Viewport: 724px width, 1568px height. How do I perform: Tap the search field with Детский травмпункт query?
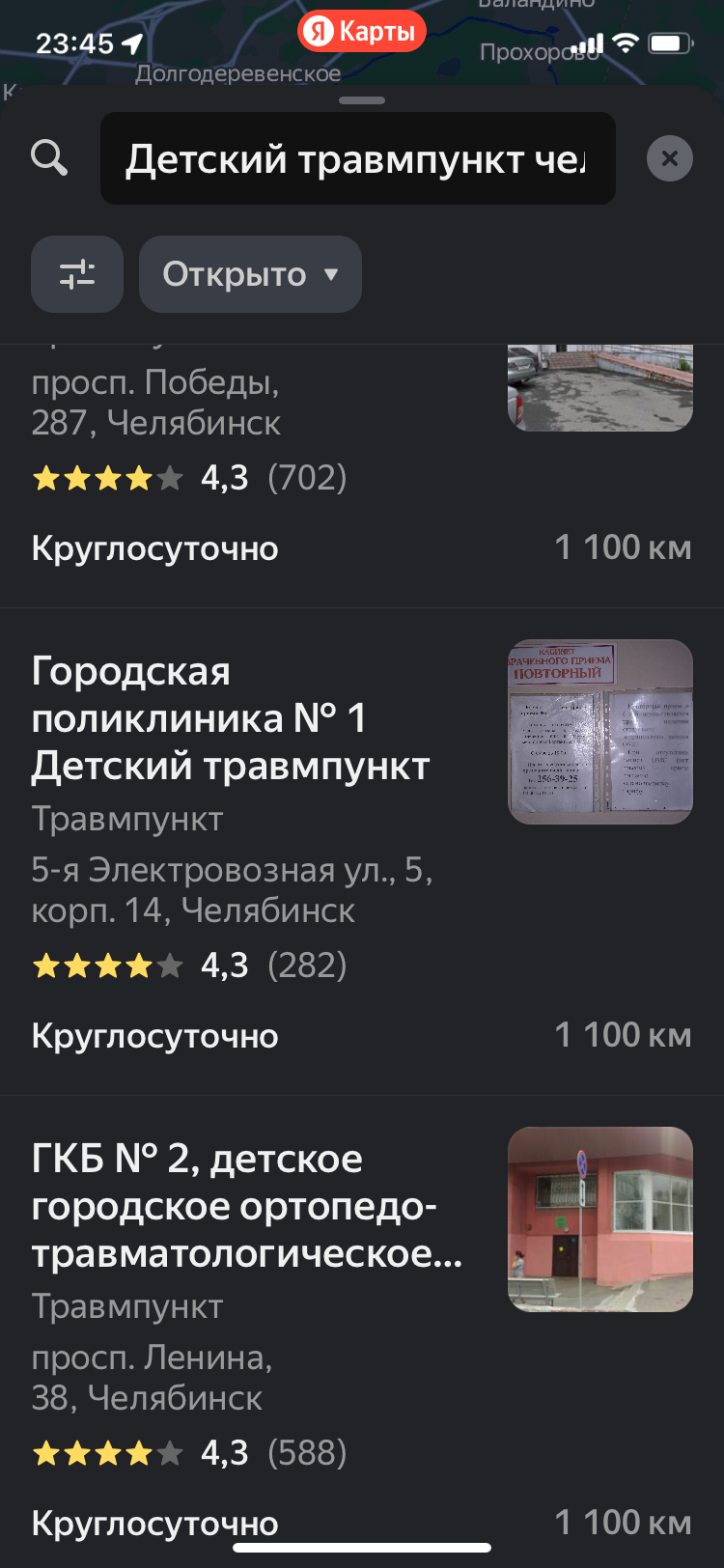pyautogui.click(x=357, y=159)
